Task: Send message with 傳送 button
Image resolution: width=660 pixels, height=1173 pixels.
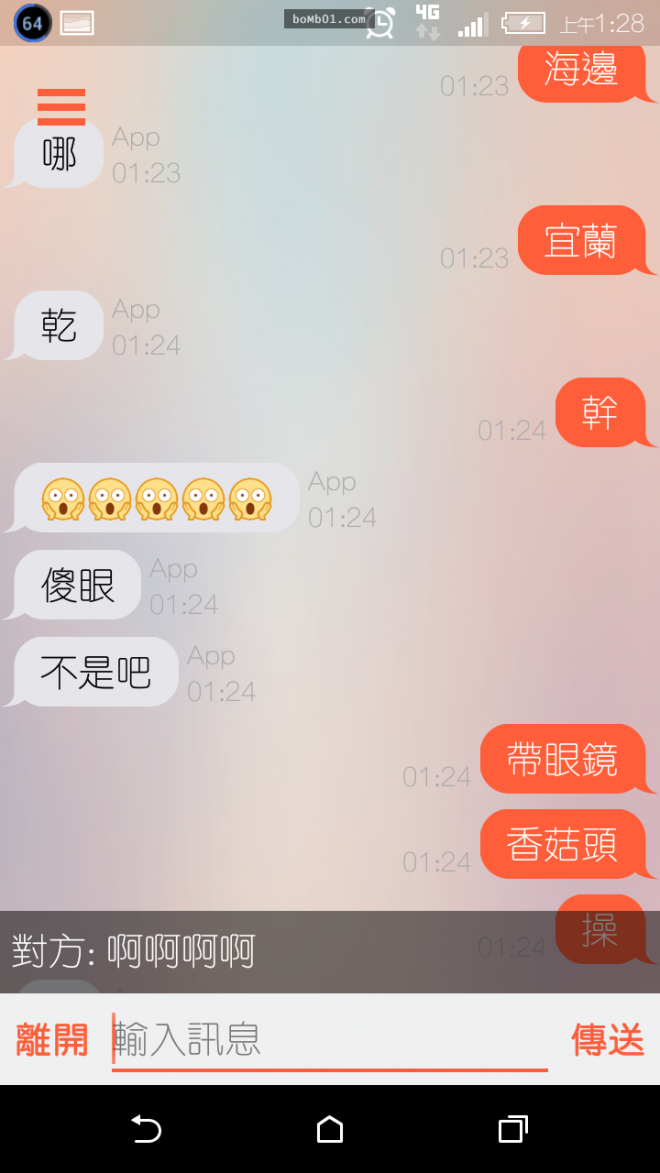Action: [x=607, y=1040]
